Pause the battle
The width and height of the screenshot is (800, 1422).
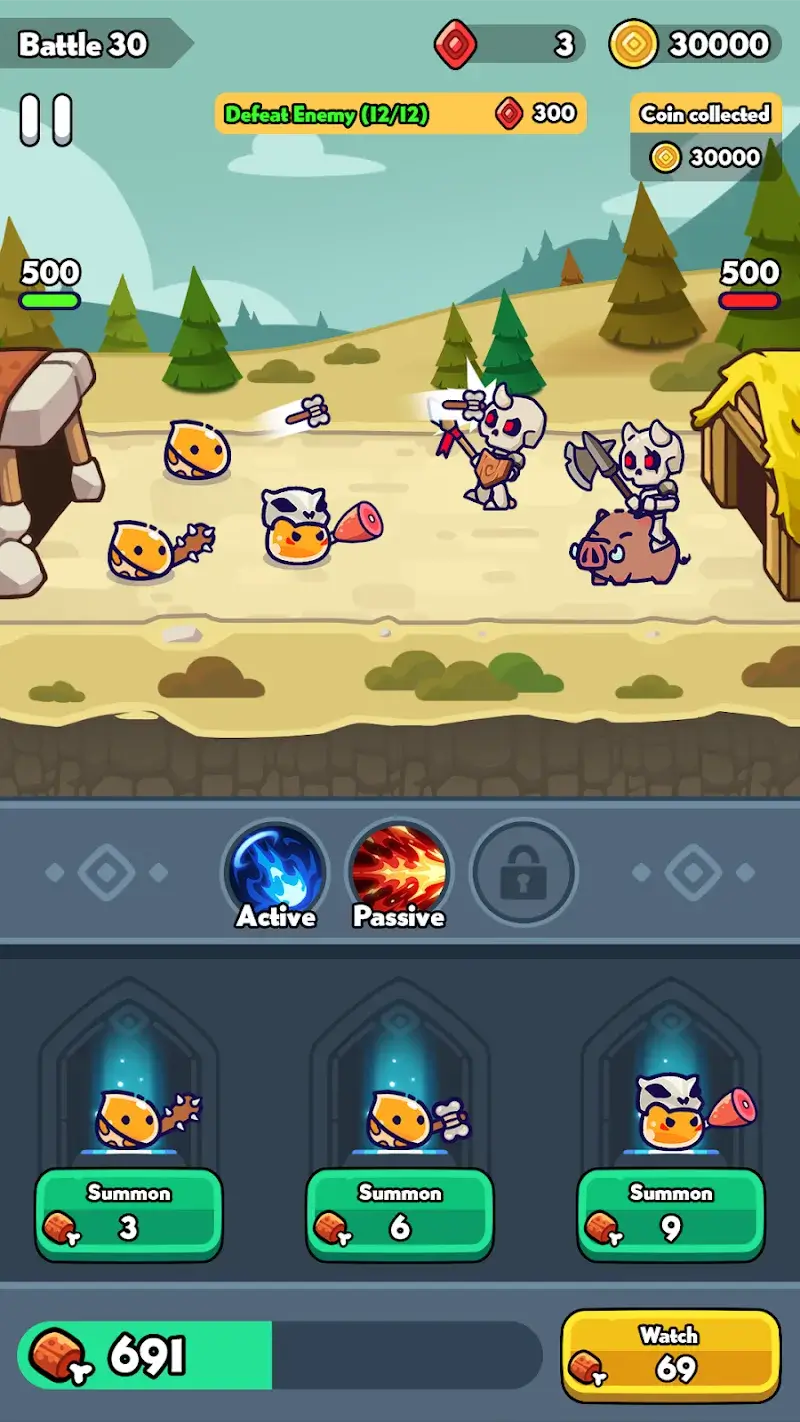(46, 119)
